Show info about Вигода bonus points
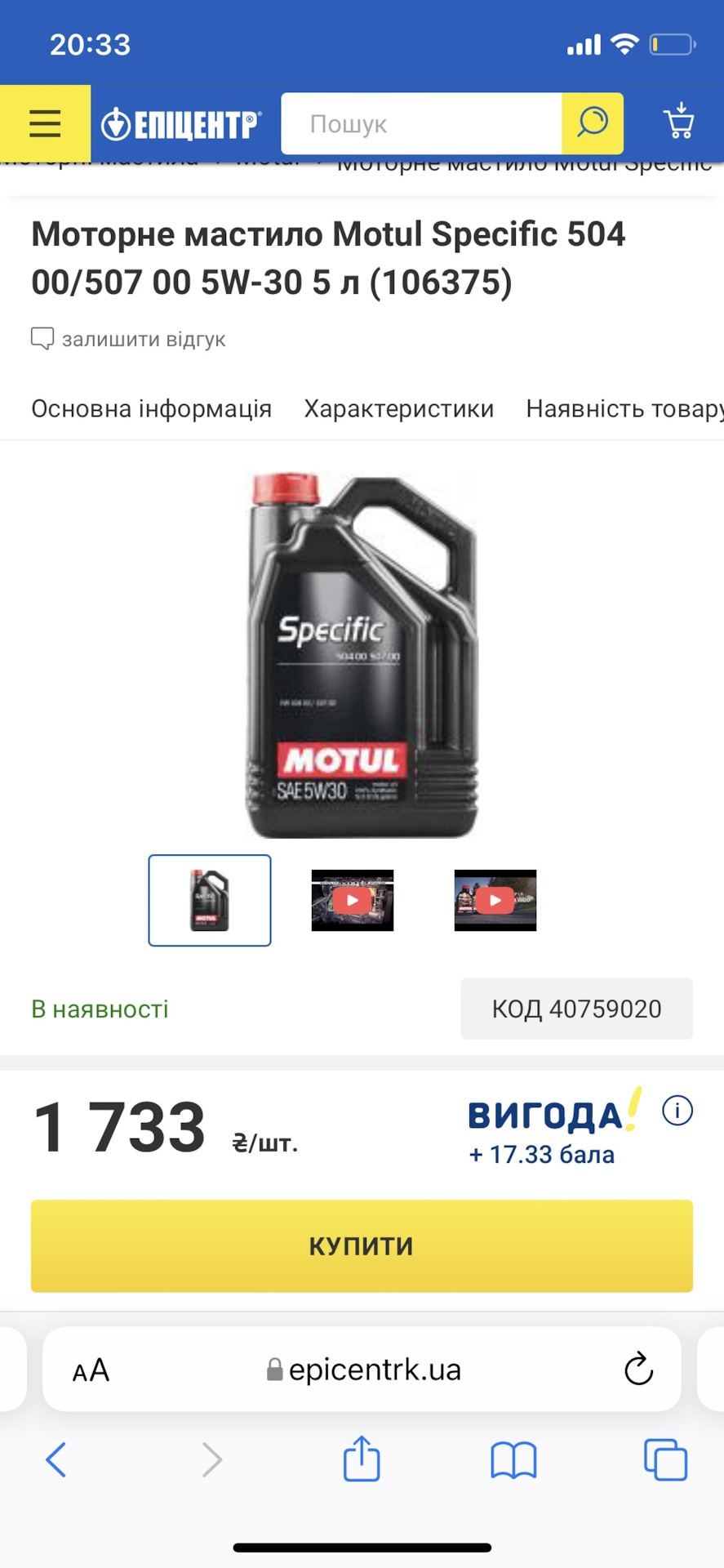The image size is (724, 1568). (677, 1111)
